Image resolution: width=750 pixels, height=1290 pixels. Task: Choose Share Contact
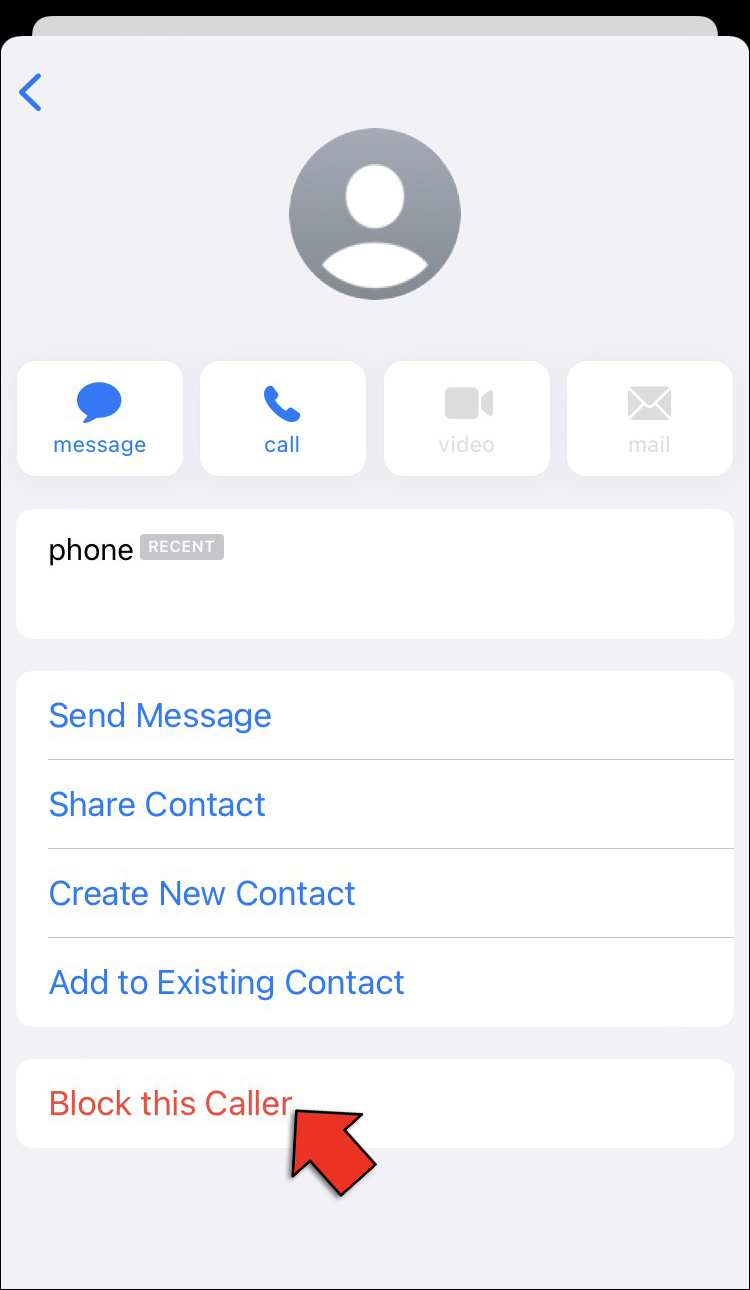pyautogui.click(x=157, y=805)
